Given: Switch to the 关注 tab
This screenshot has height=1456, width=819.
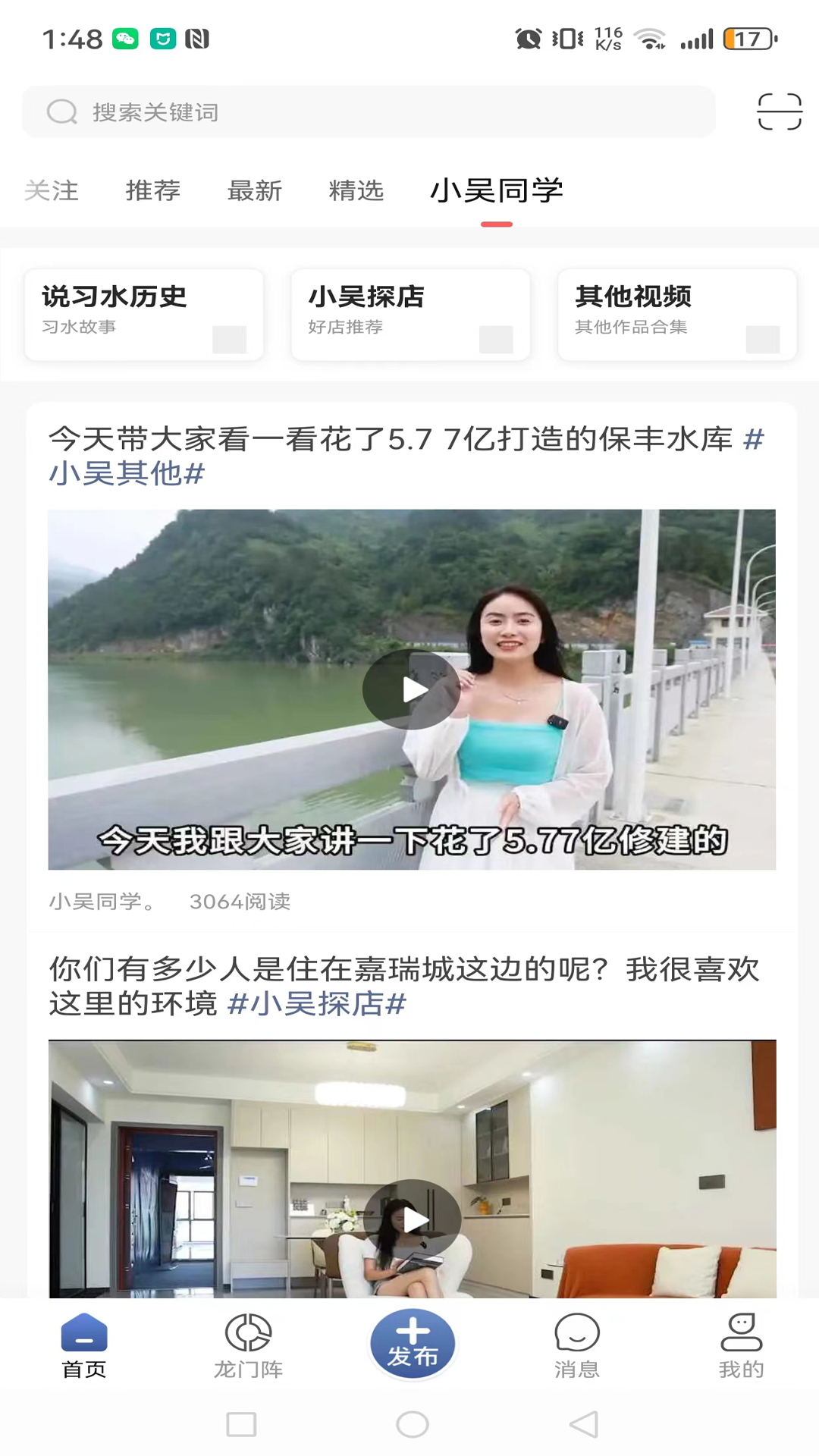Looking at the screenshot, I should (x=52, y=190).
